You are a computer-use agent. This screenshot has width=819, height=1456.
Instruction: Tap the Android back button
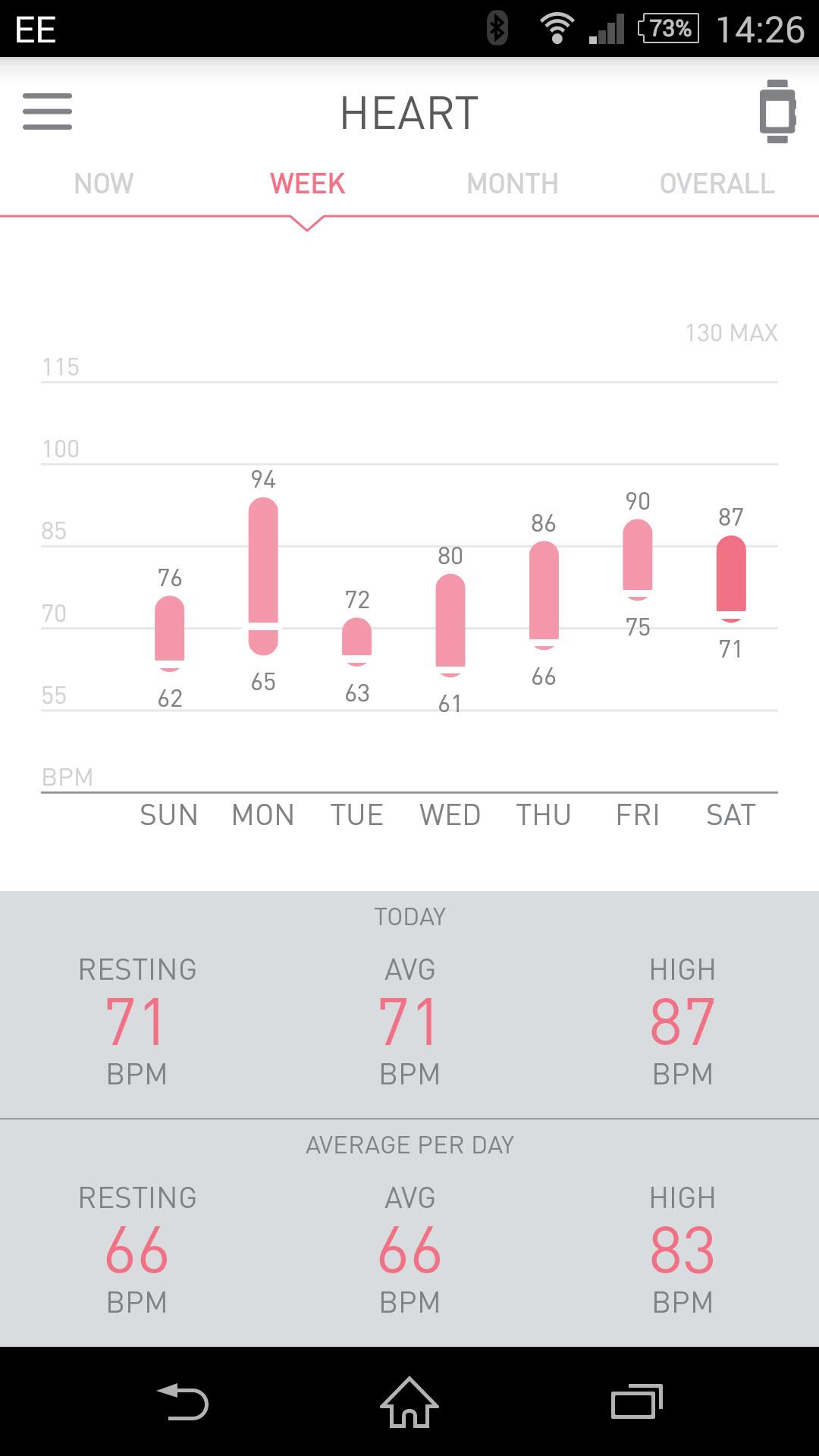(183, 1401)
